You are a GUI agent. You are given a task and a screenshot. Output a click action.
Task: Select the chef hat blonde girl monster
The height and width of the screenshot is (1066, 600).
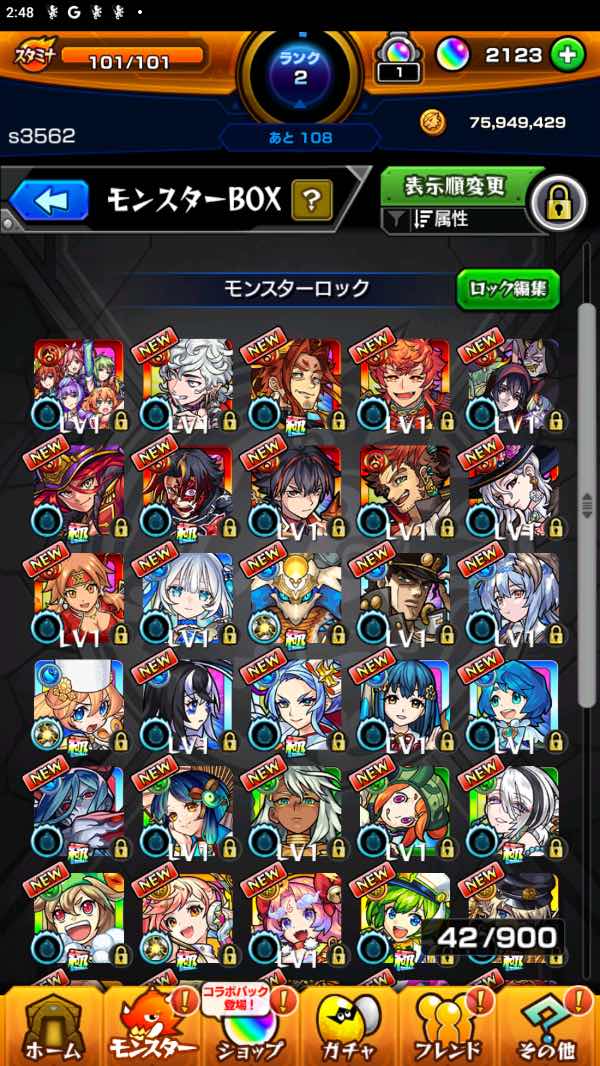pyautogui.click(x=79, y=706)
